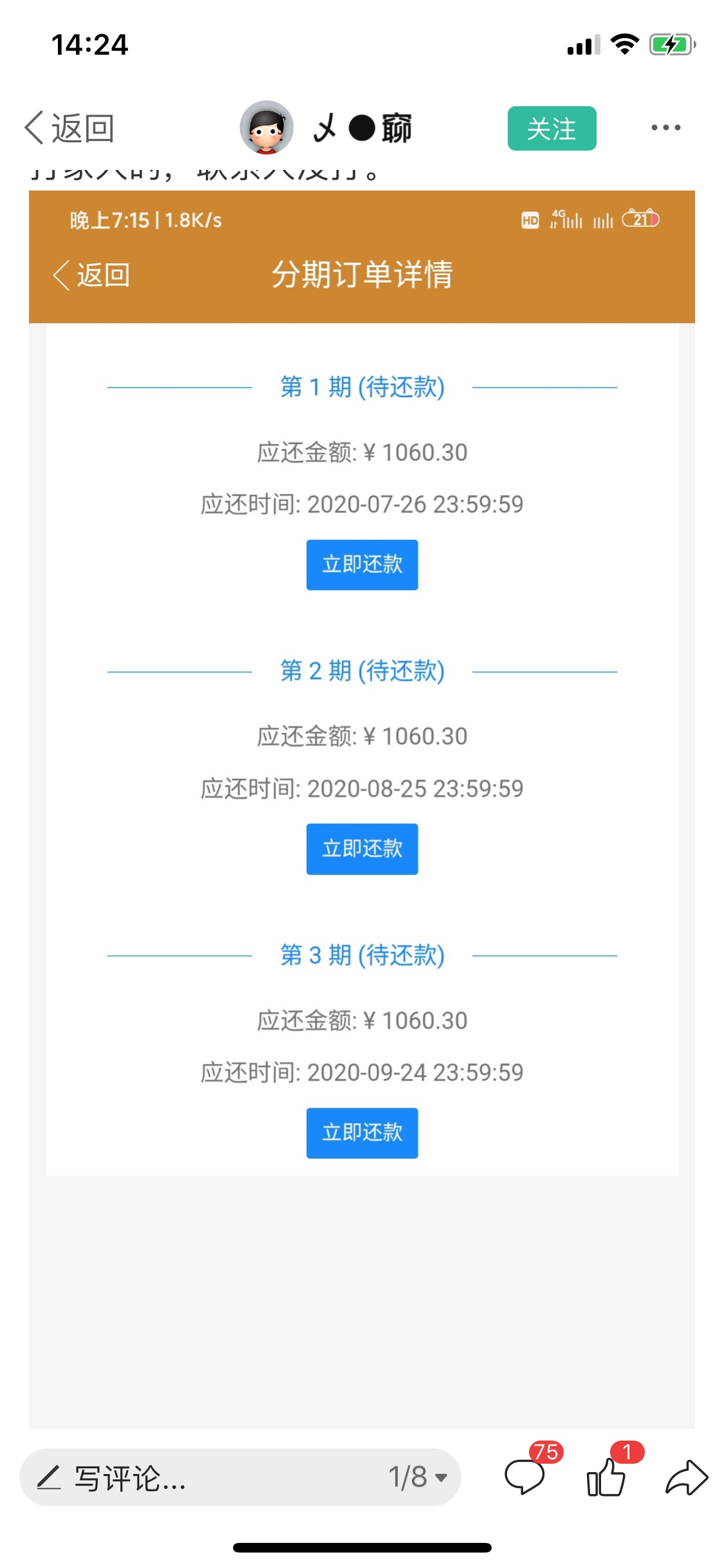The image size is (724, 1568).
Task: Open the three-dot overflow menu
Action: pyautogui.click(x=665, y=127)
